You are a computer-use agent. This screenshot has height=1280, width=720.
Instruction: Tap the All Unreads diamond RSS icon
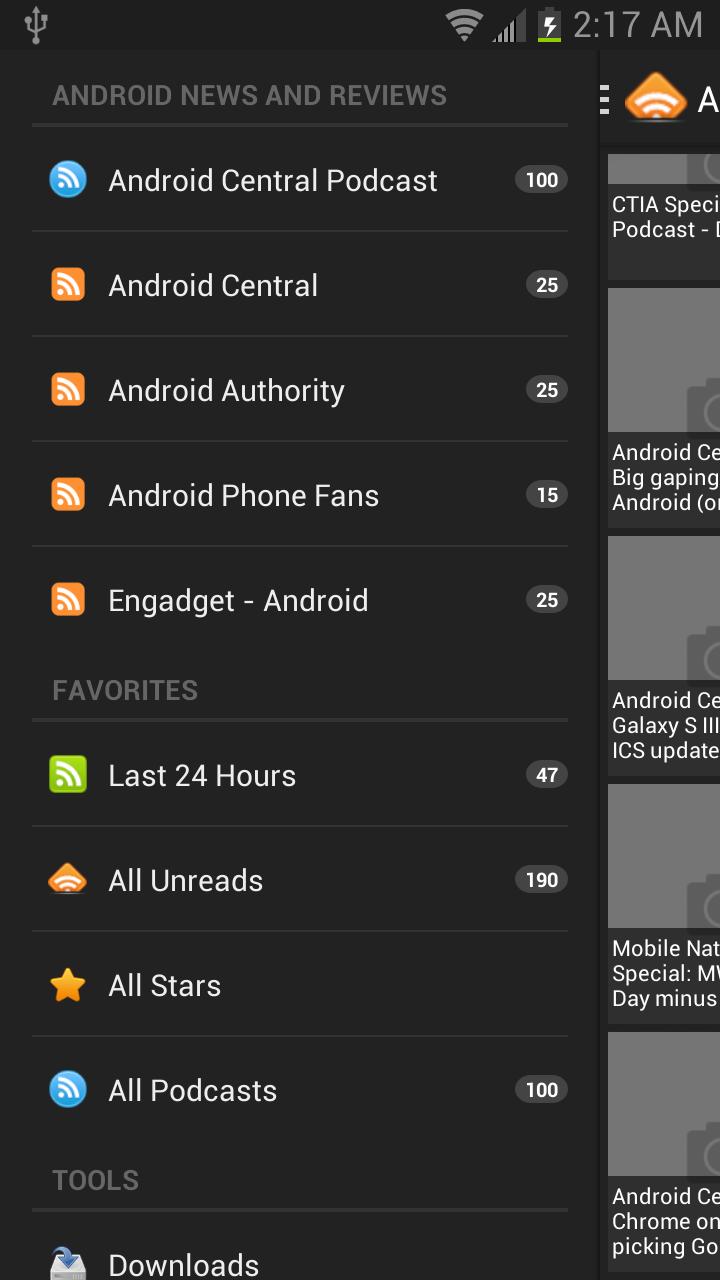pyautogui.click(x=67, y=879)
